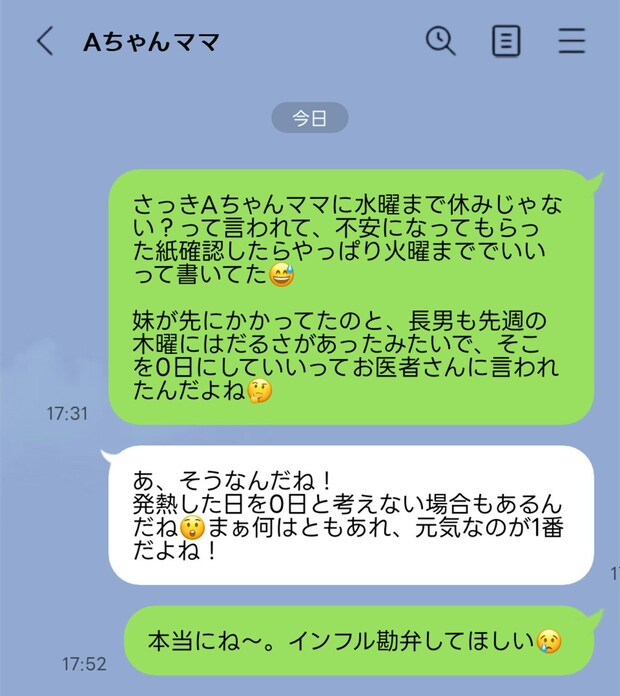
Task: Search within this chat conversation
Action: (x=440, y=41)
